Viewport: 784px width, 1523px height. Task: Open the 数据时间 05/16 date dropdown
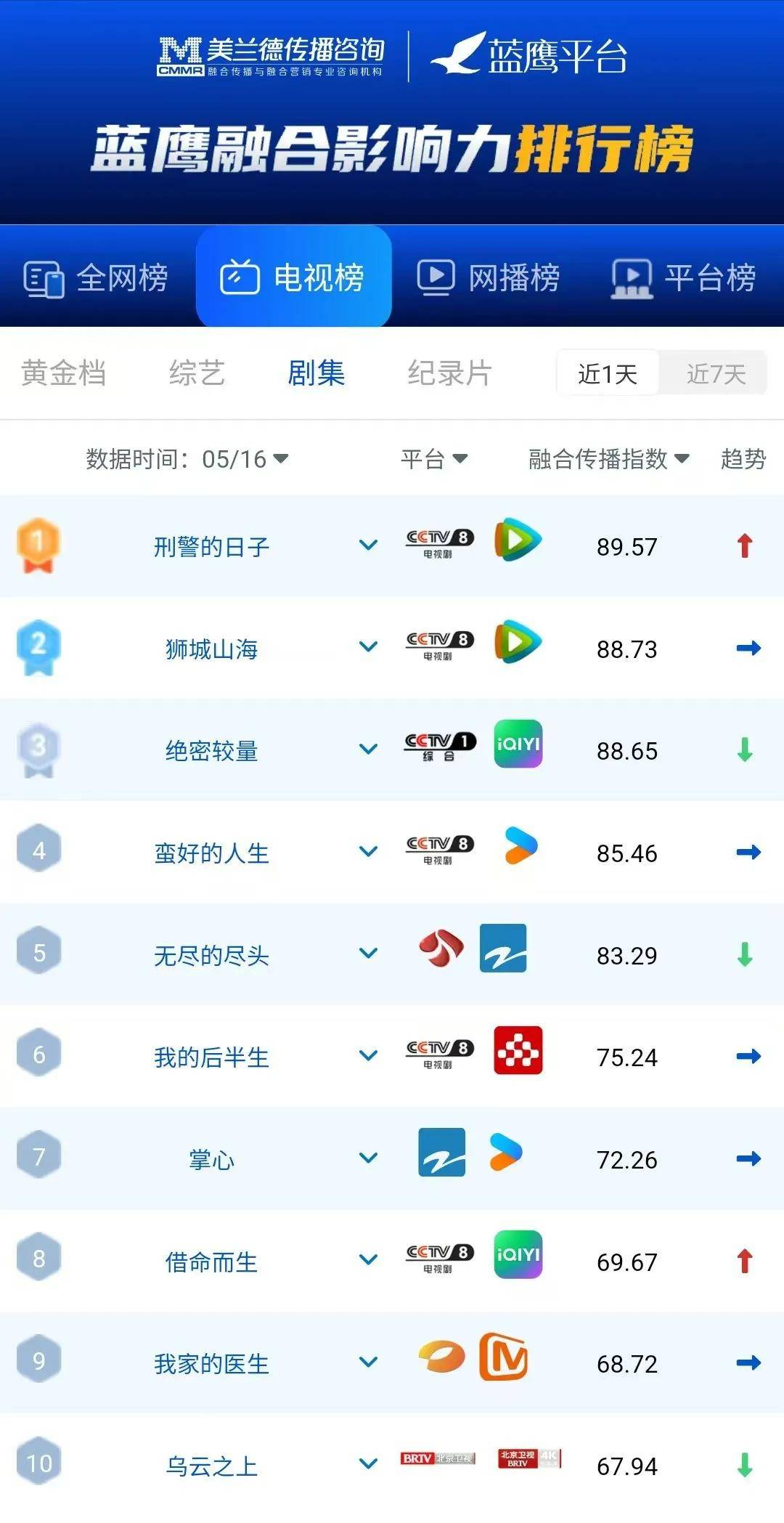(187, 459)
